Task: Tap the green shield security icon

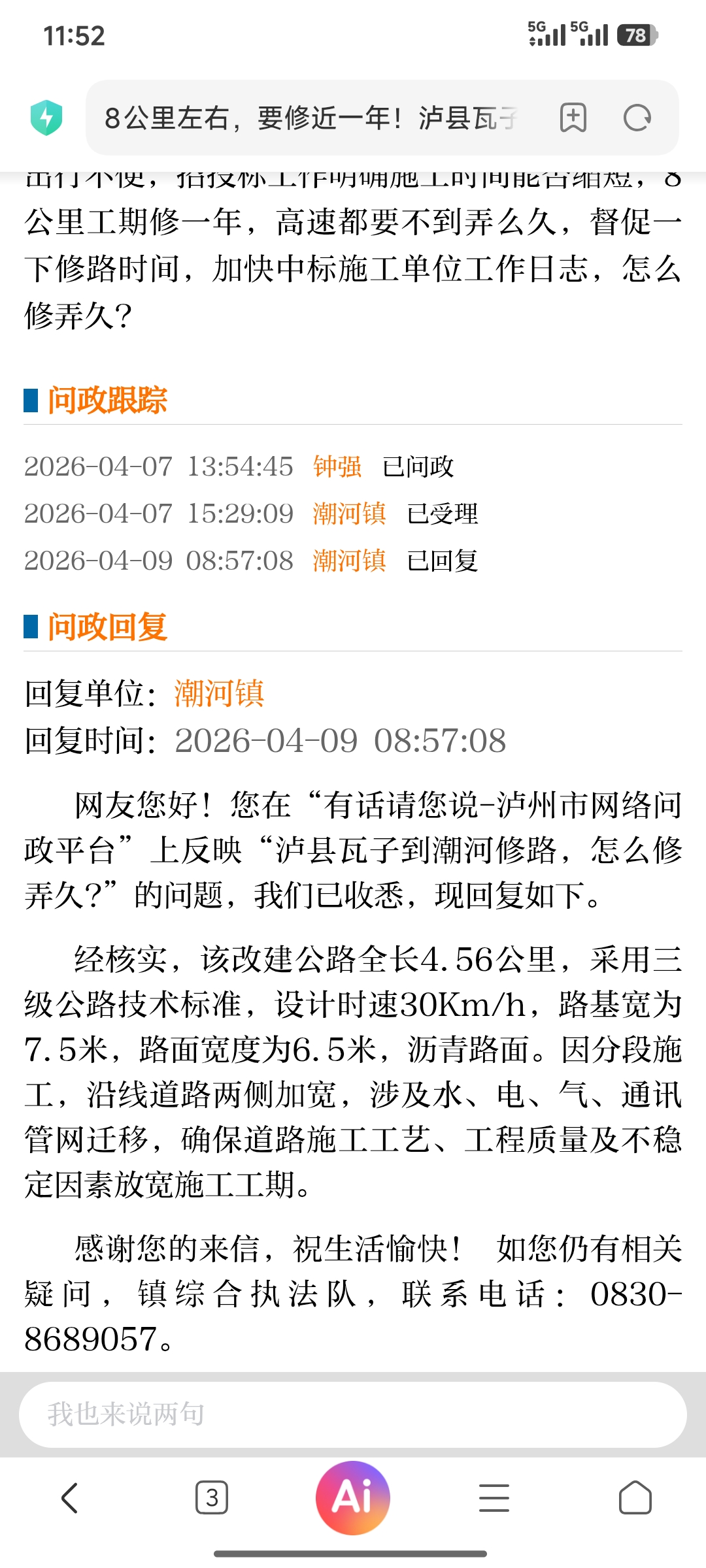Action: click(46, 118)
